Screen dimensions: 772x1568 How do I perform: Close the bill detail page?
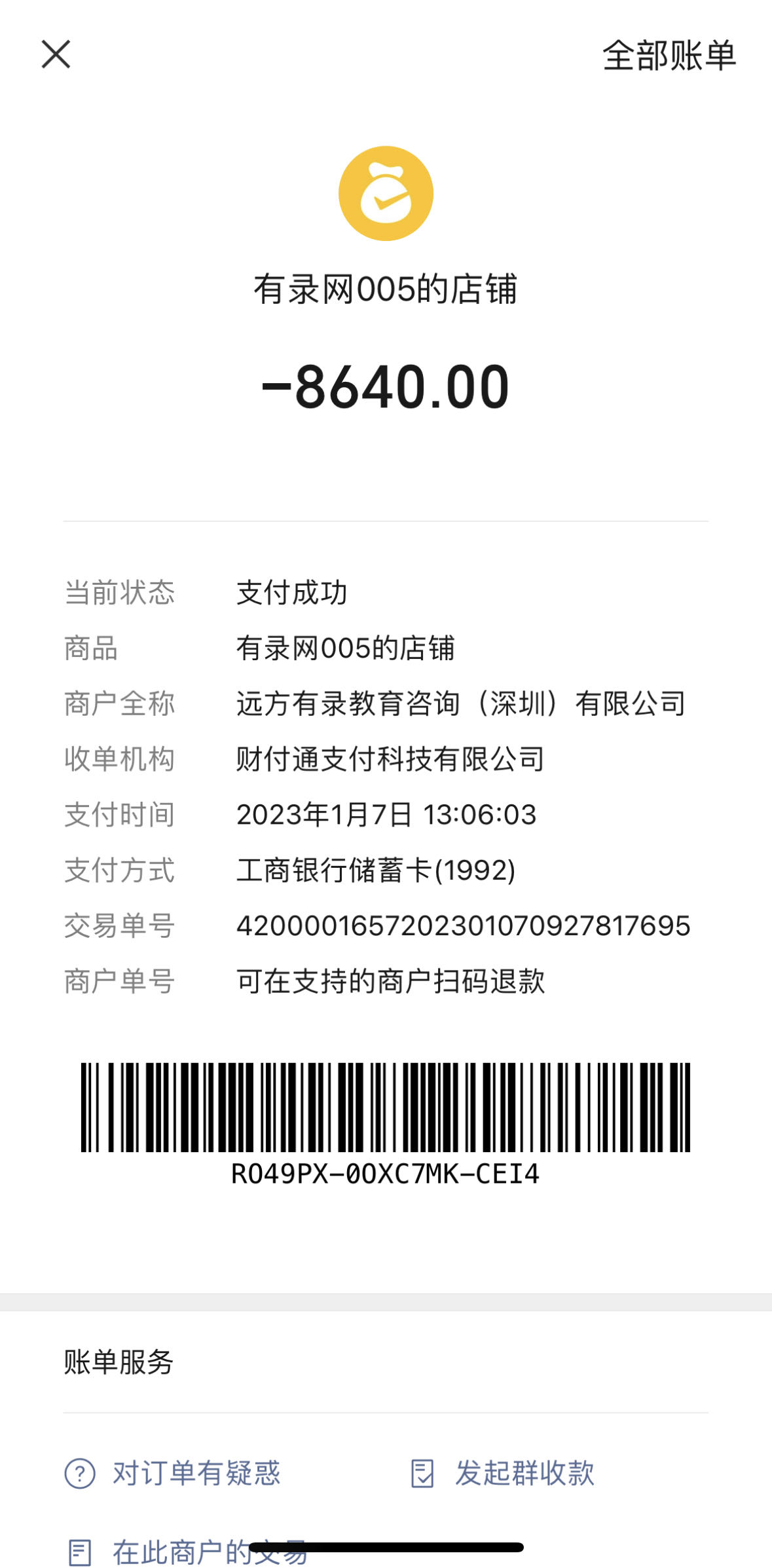pyautogui.click(x=56, y=54)
